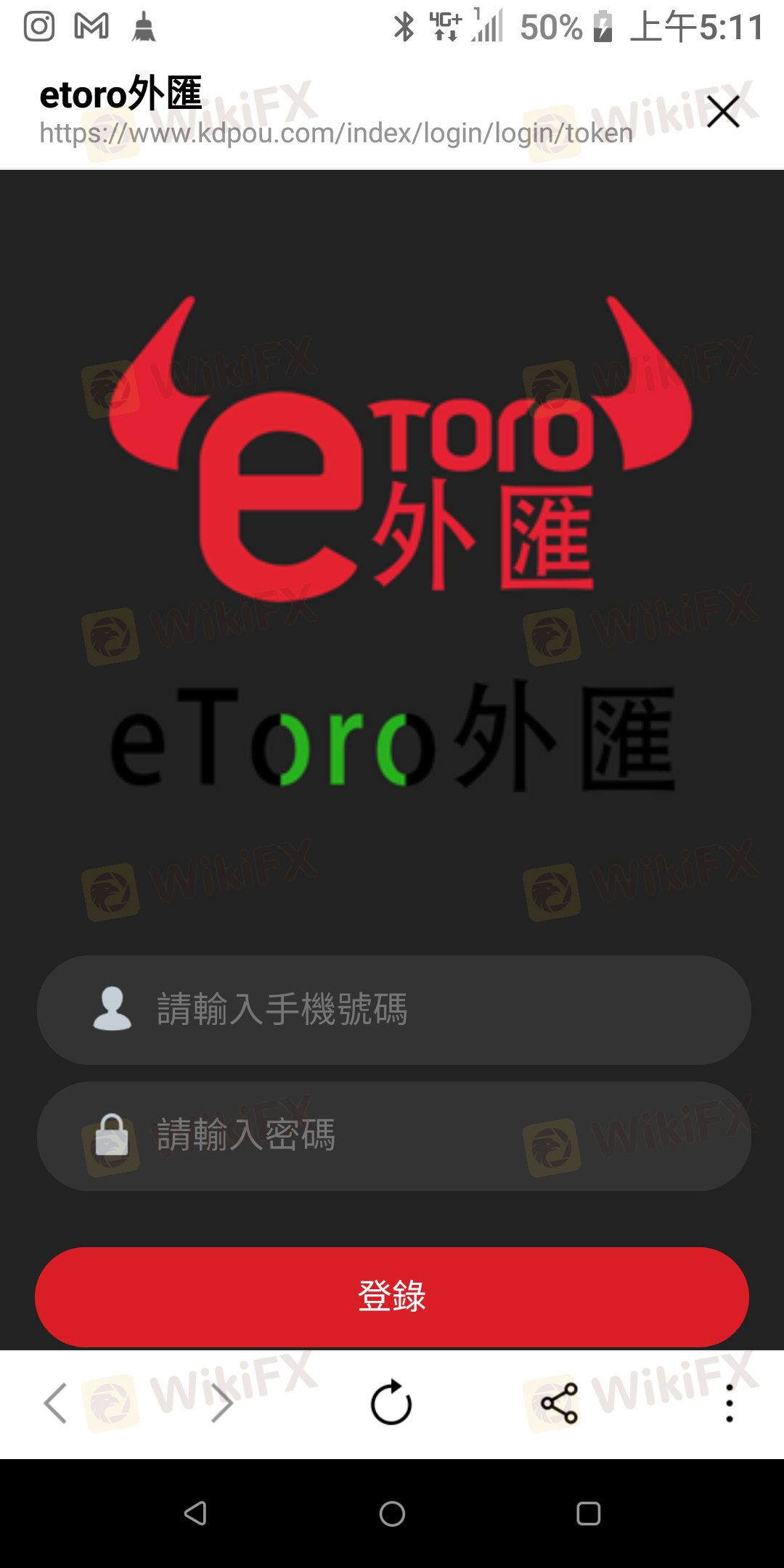Reload the current page
The image size is (784, 1568).
point(391,1403)
